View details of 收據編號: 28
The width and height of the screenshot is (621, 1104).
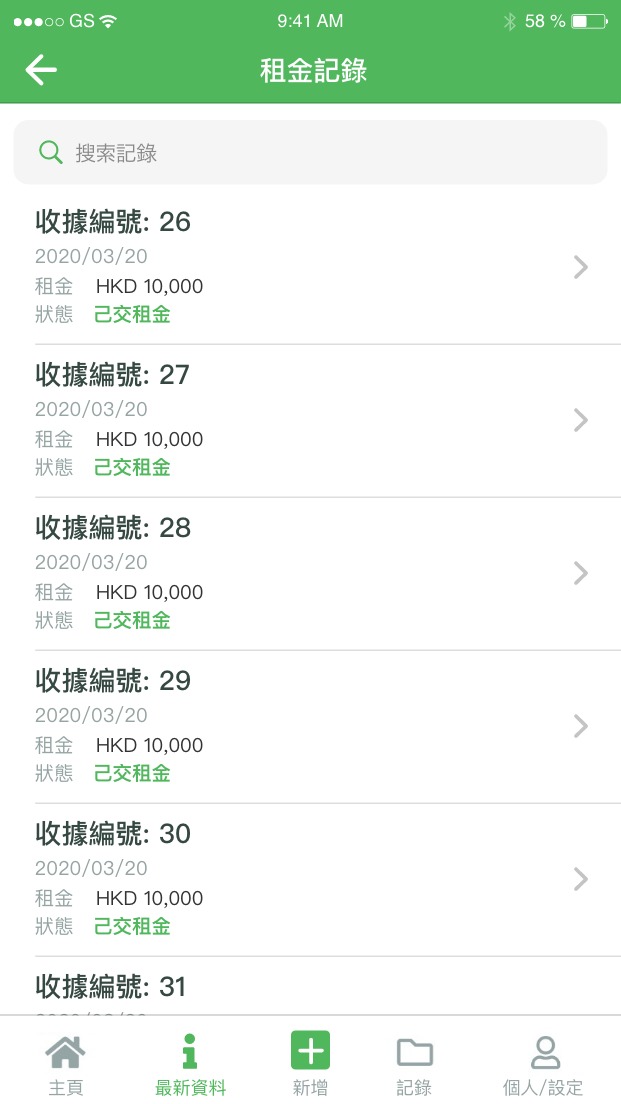pos(310,574)
